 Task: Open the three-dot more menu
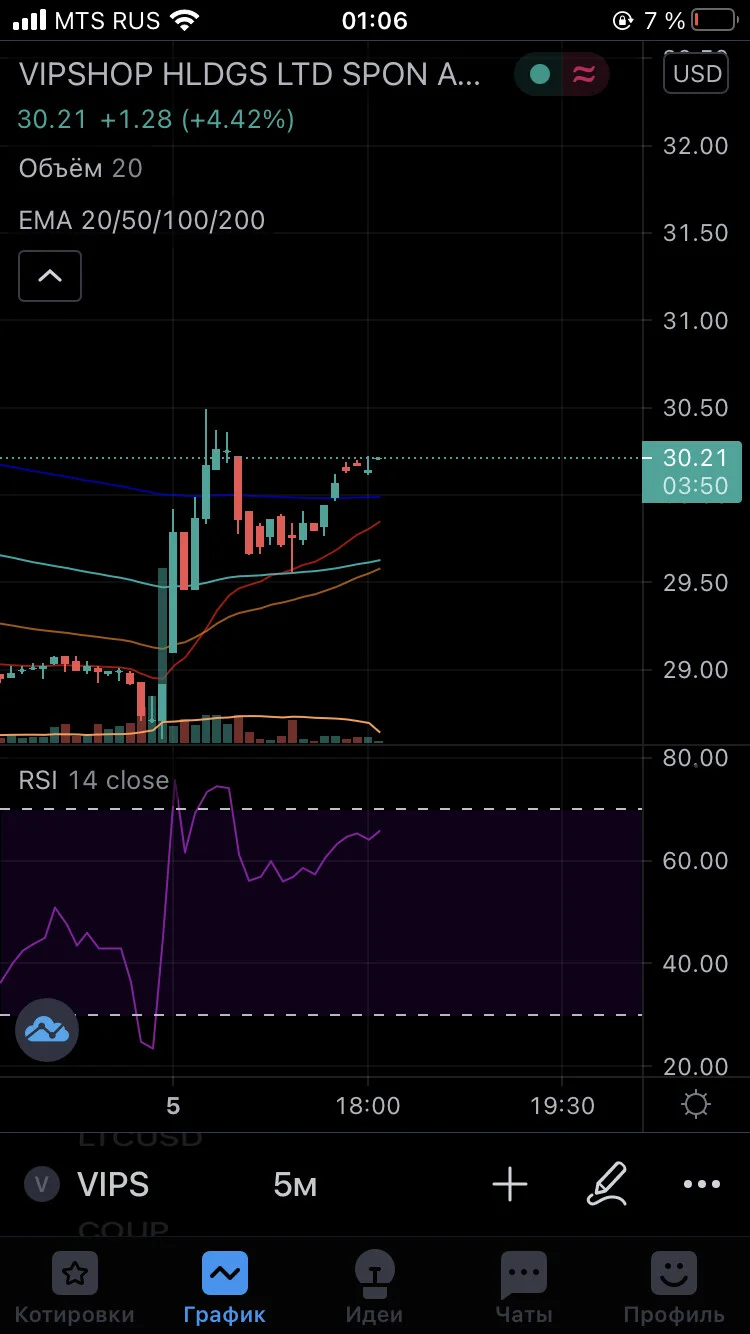702,1185
